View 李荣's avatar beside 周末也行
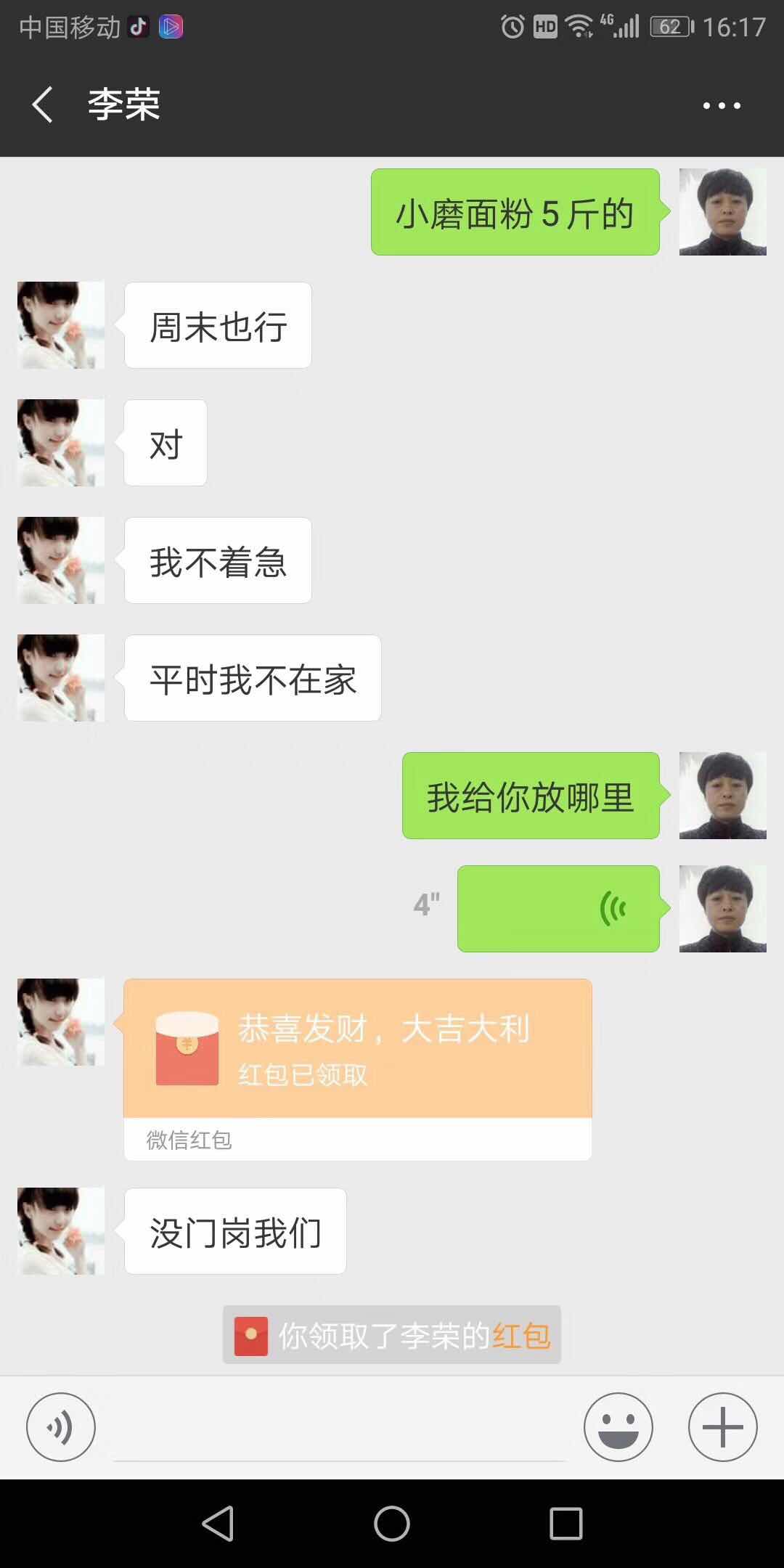 tap(61, 325)
